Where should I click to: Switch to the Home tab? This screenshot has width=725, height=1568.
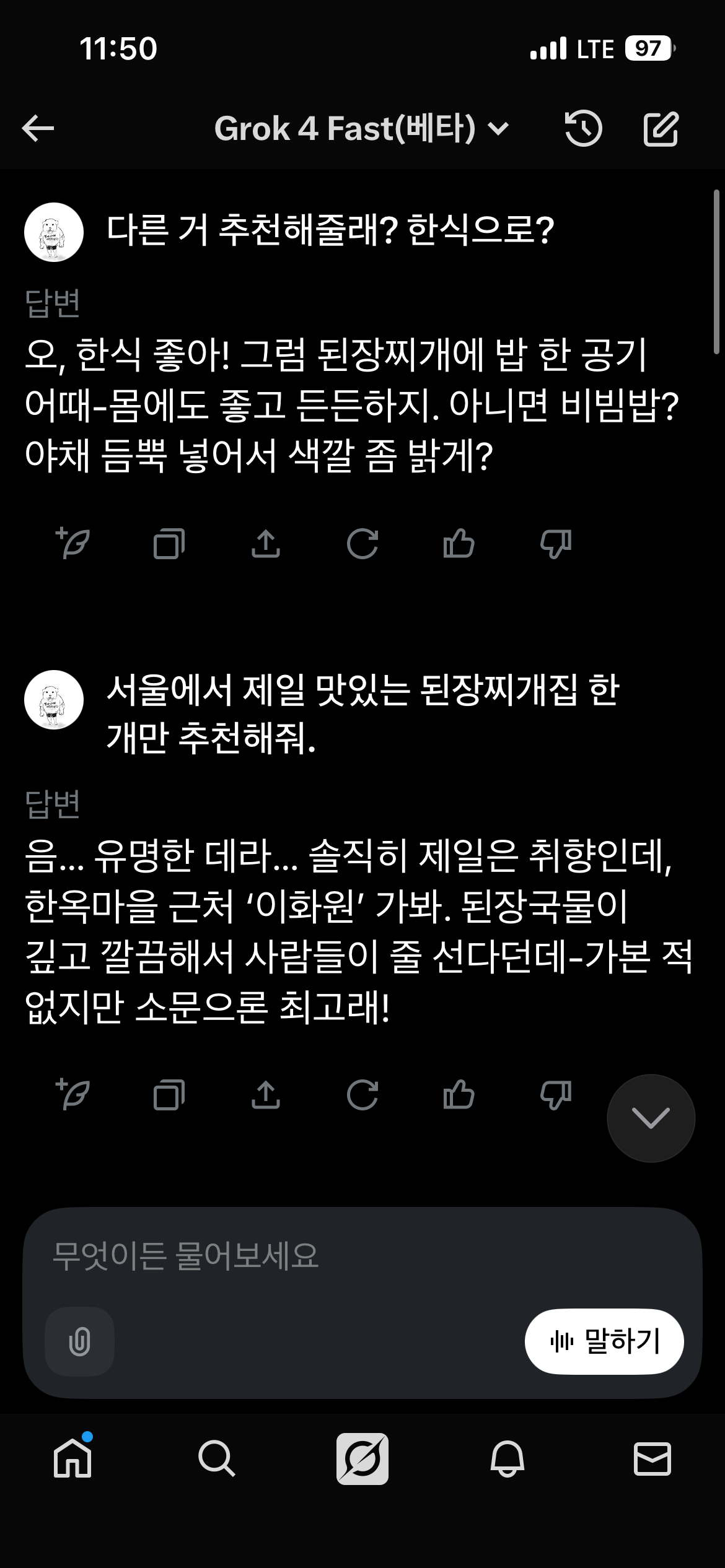coord(72,1458)
